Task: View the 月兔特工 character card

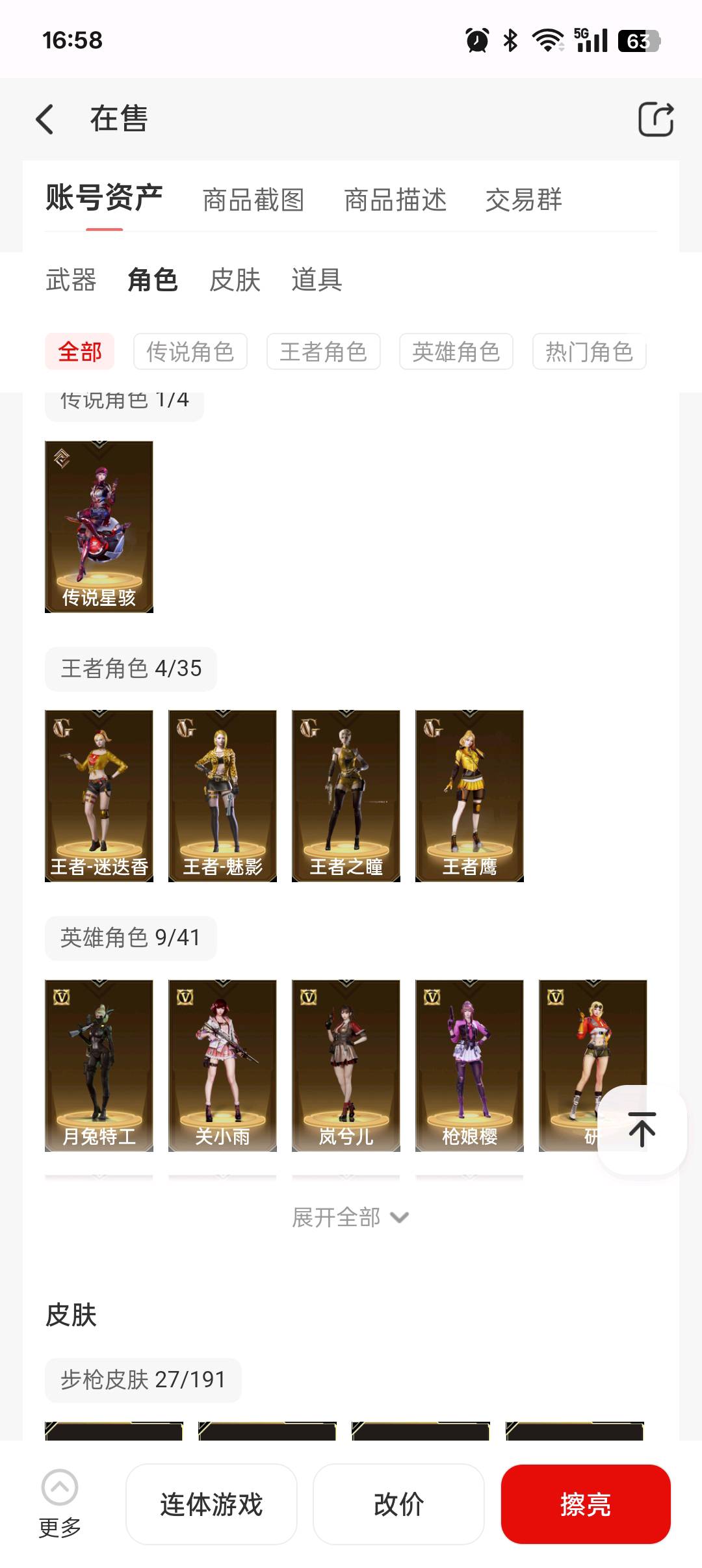Action: [x=99, y=1065]
